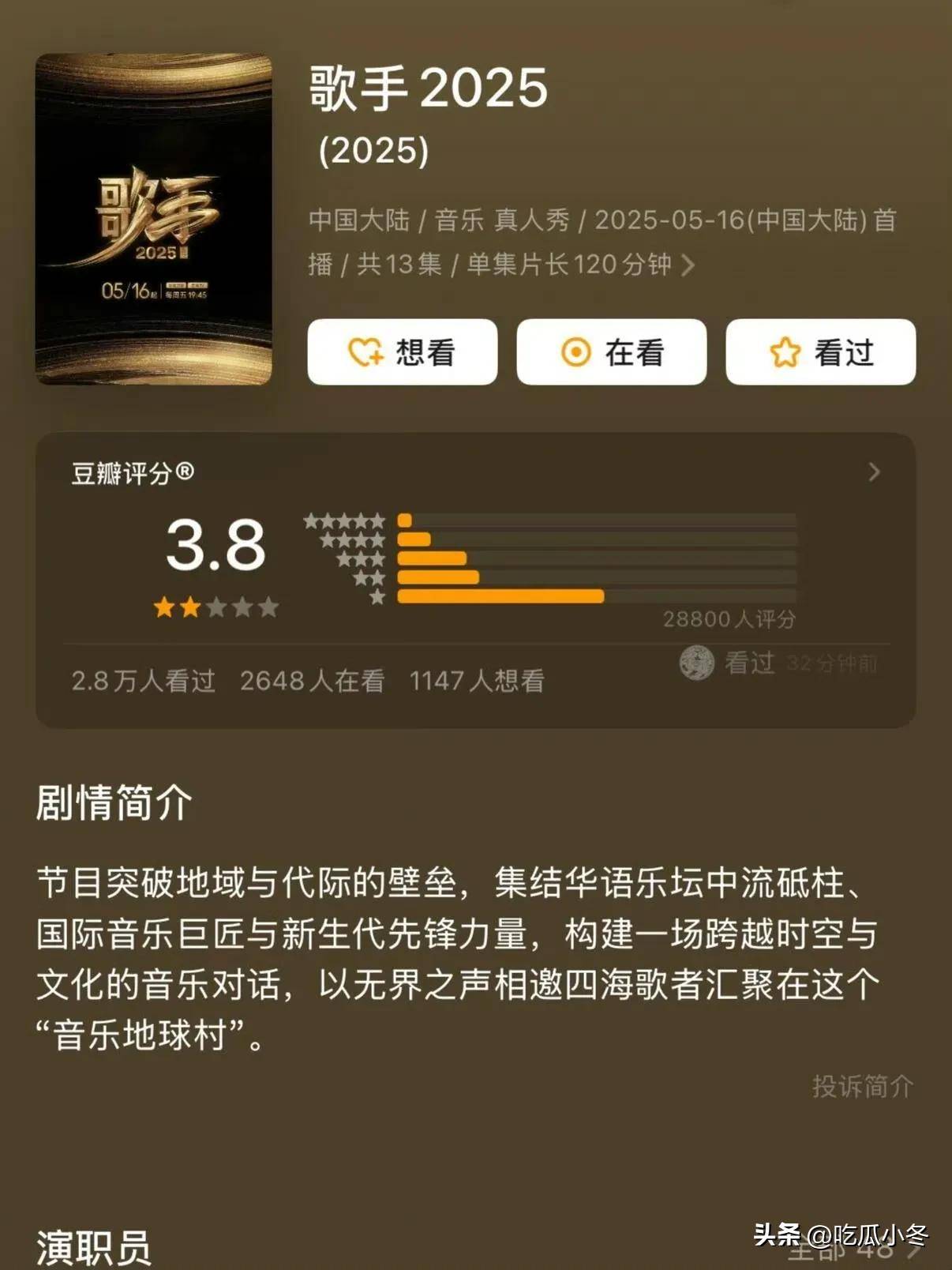Open the 豆瓣评分 rating details
The width and height of the screenshot is (952, 1270).
click(873, 472)
